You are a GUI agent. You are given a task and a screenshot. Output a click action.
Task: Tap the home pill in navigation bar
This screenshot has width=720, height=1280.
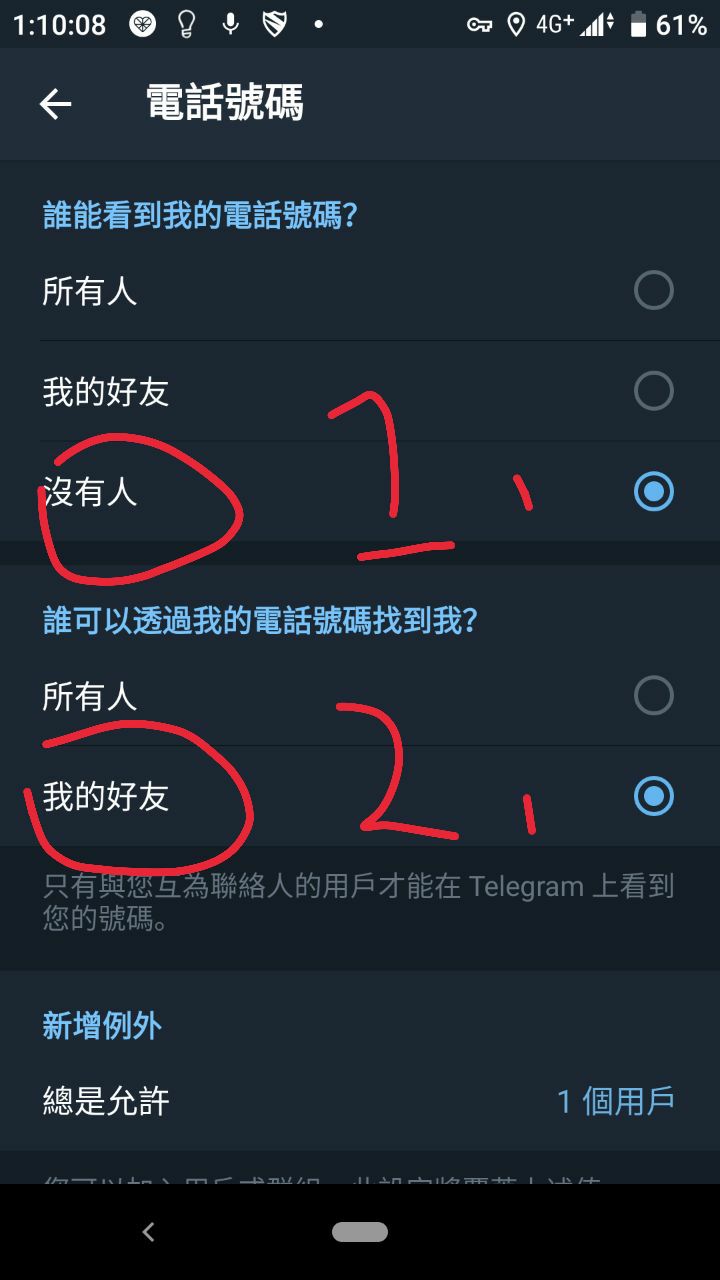click(360, 1232)
